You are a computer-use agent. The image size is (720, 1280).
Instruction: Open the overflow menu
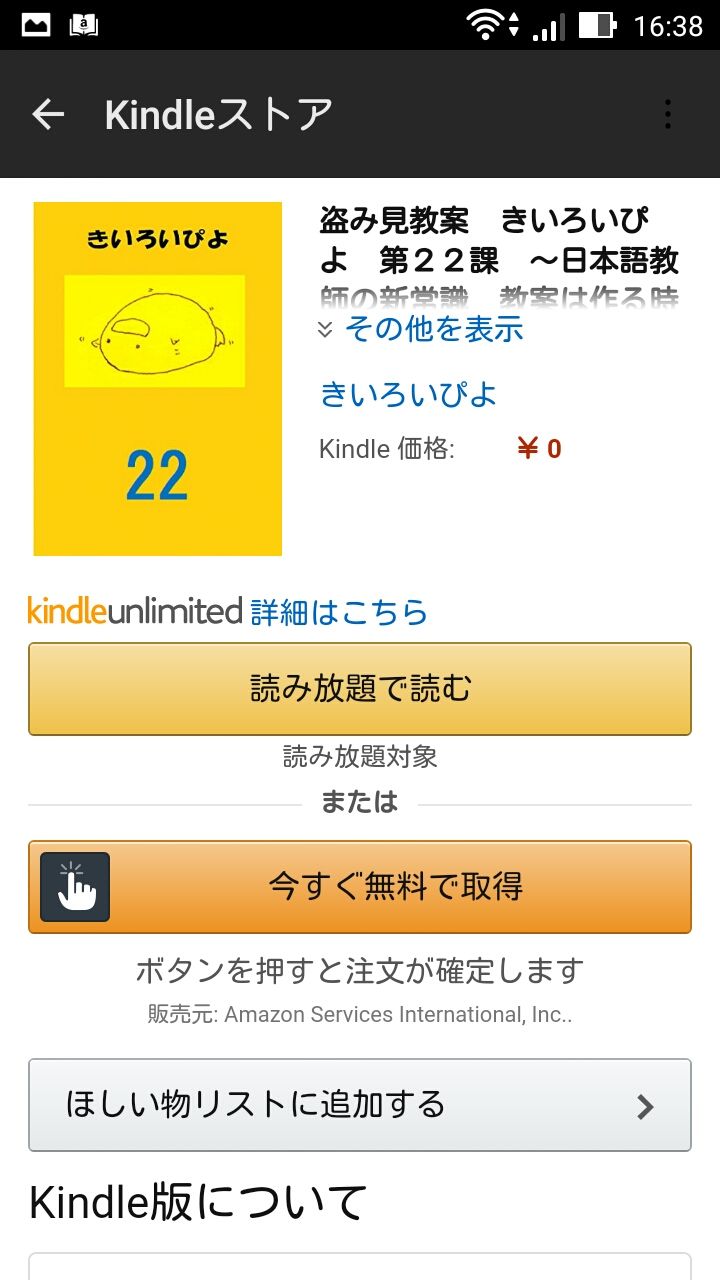668,114
